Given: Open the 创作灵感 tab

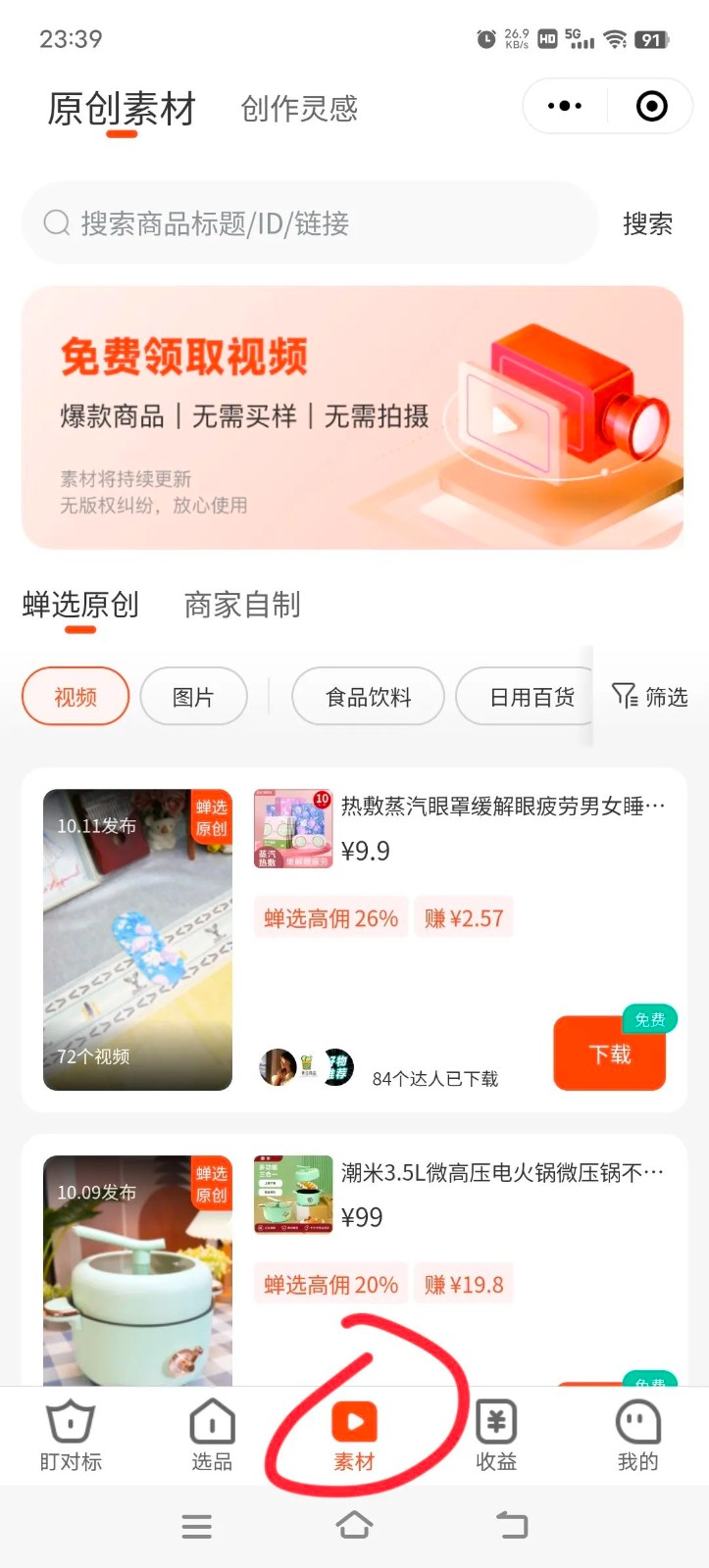Looking at the screenshot, I should tap(297, 109).
